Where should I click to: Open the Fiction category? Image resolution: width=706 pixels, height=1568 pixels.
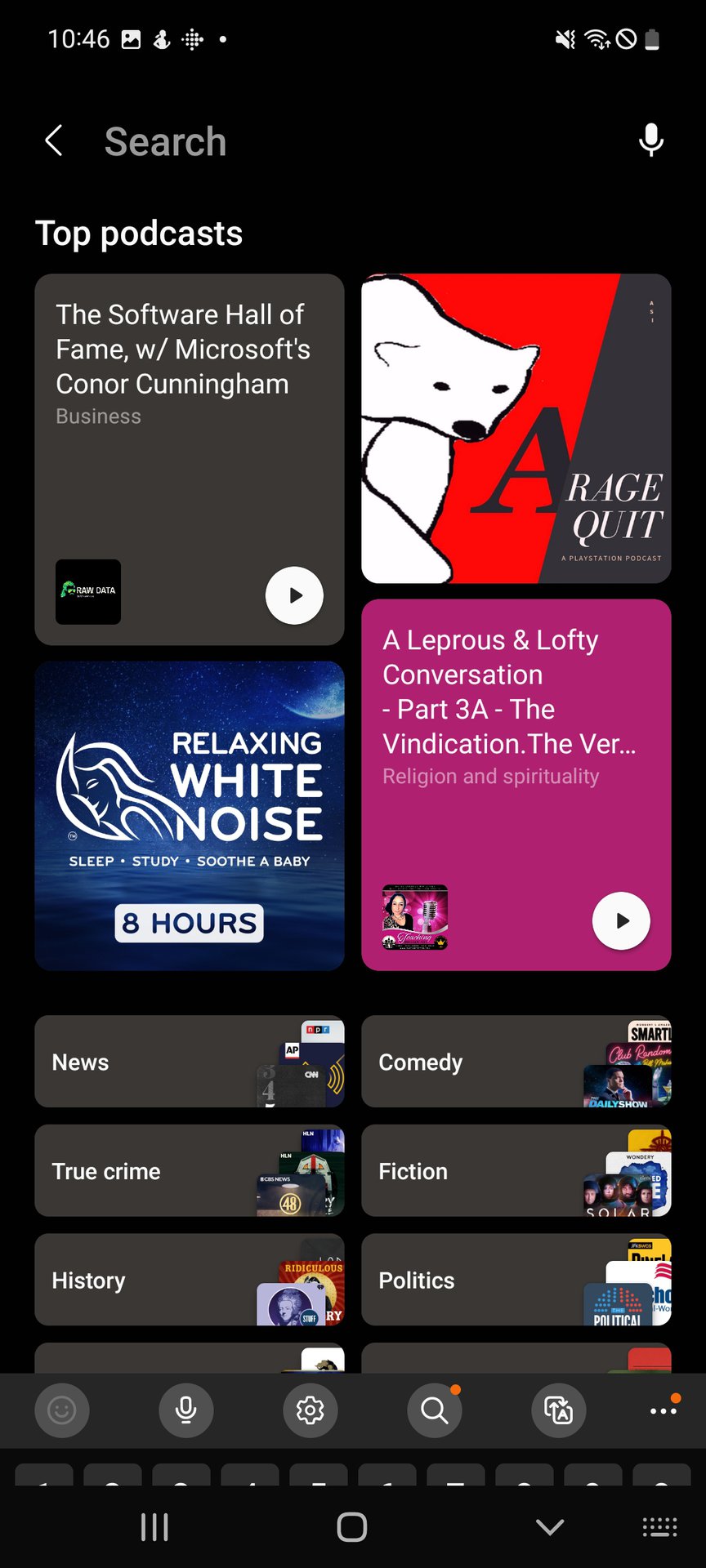[x=516, y=1171]
